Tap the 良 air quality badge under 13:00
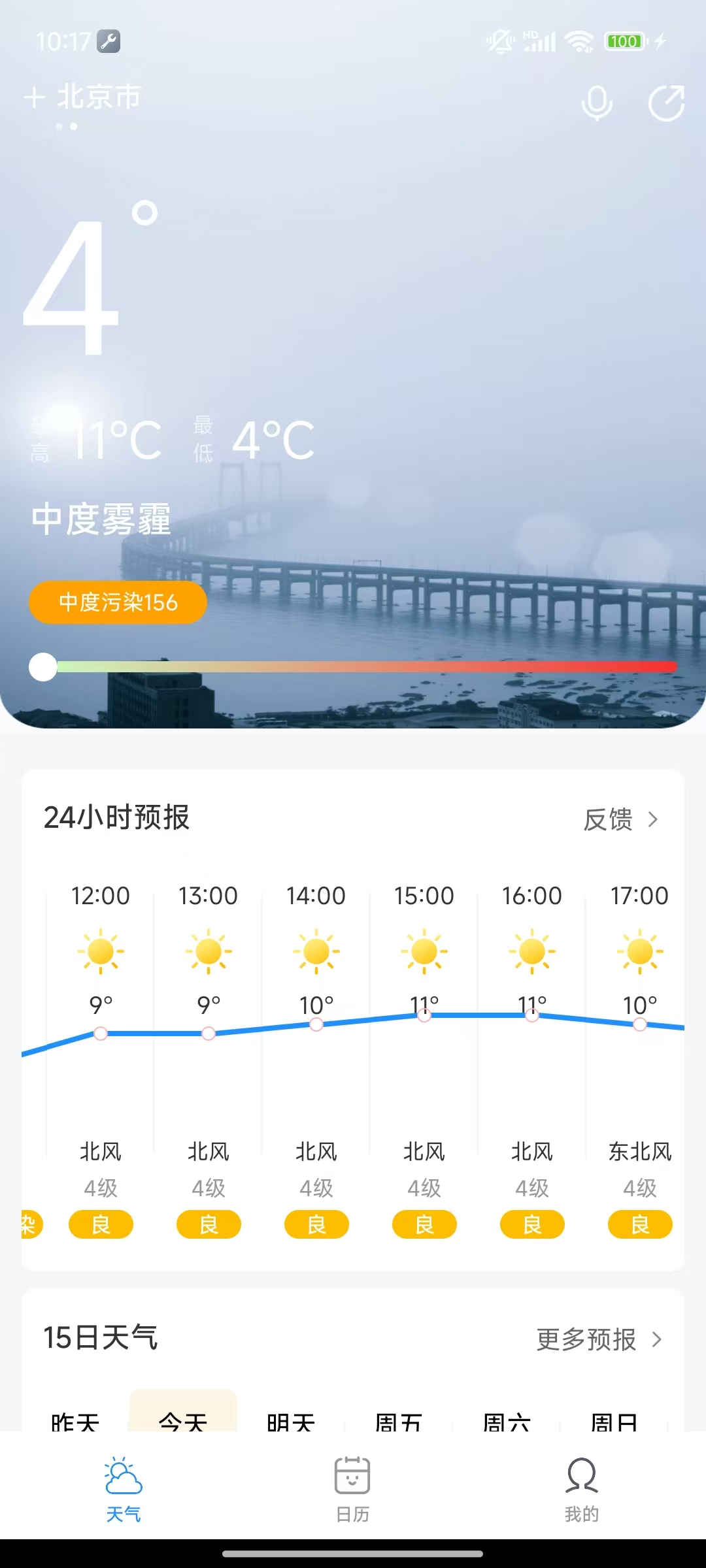Viewport: 706px width, 1568px height. click(x=209, y=1224)
